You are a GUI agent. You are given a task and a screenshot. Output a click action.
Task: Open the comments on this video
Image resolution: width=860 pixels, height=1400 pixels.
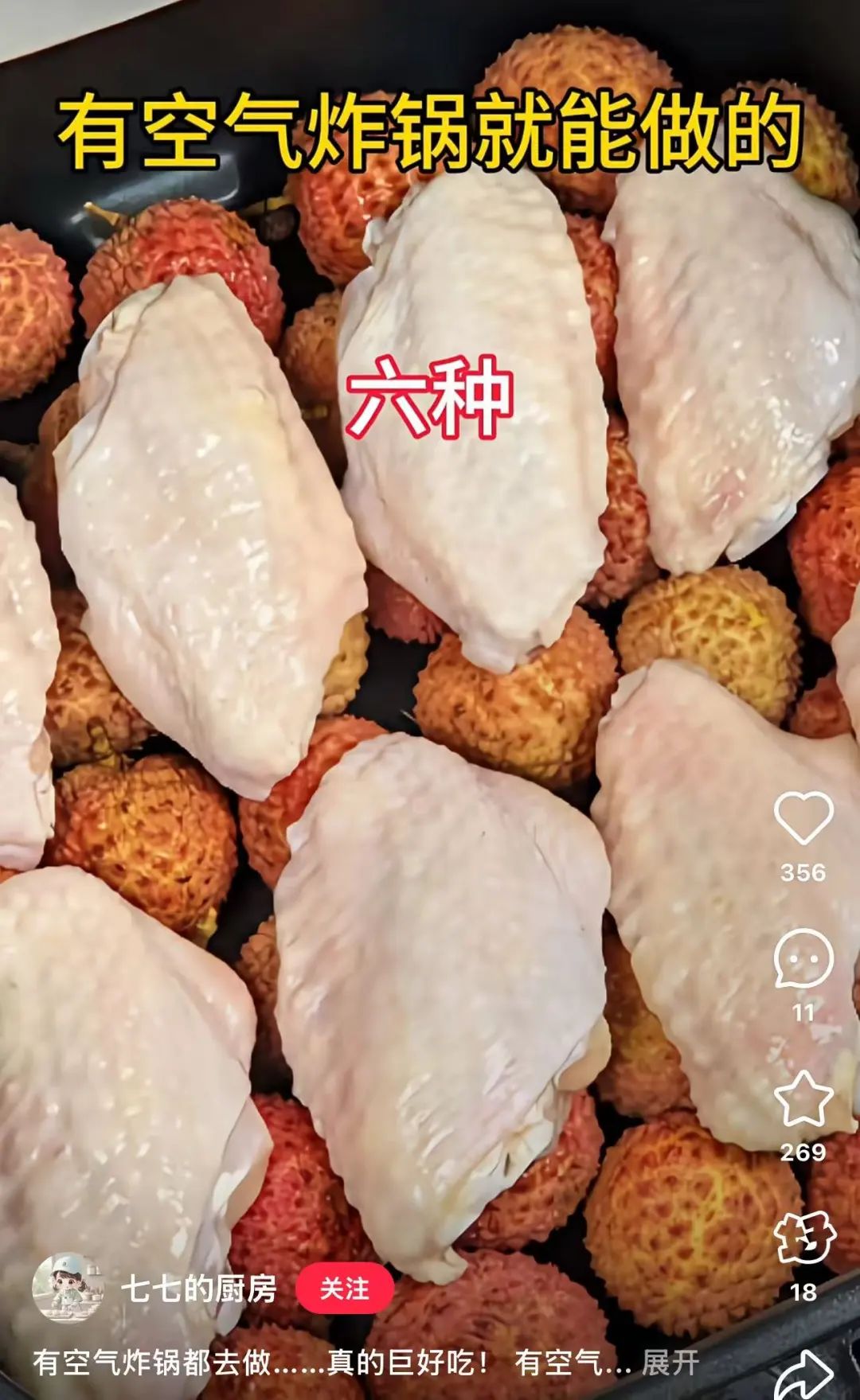tap(803, 958)
